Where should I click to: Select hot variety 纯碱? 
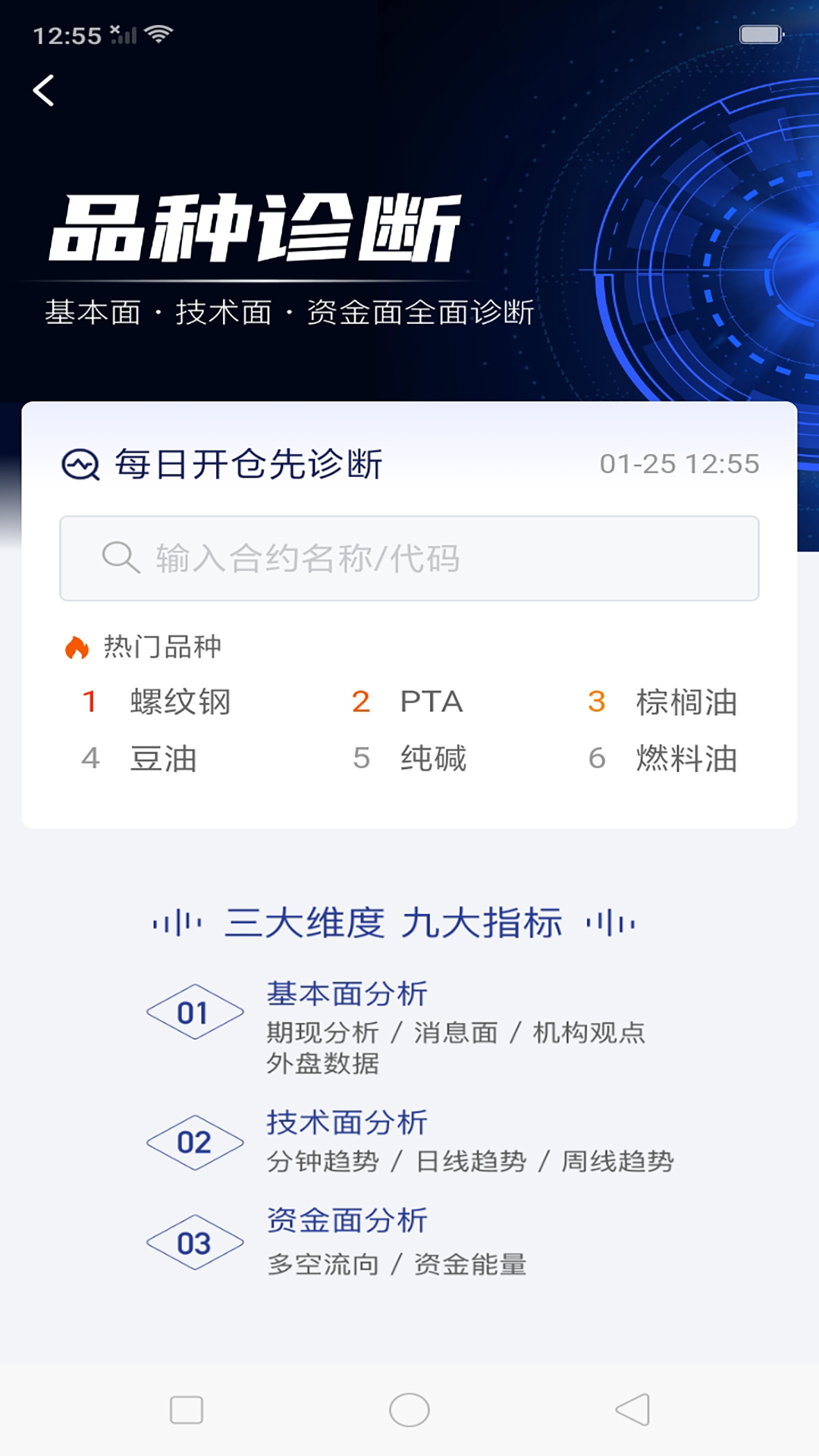[433, 758]
